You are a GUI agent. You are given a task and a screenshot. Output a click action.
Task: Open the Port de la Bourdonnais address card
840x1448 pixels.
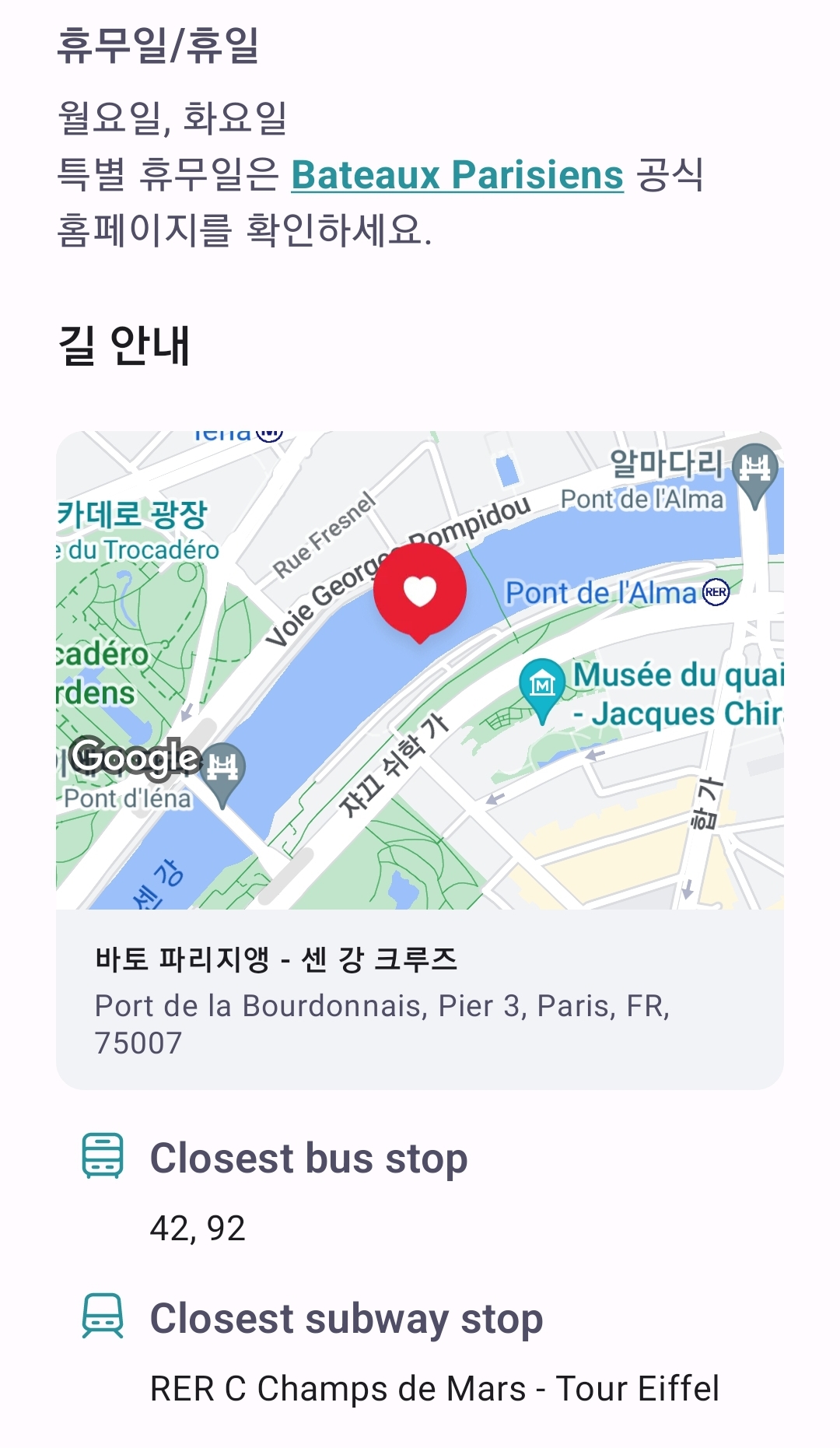pos(420,999)
